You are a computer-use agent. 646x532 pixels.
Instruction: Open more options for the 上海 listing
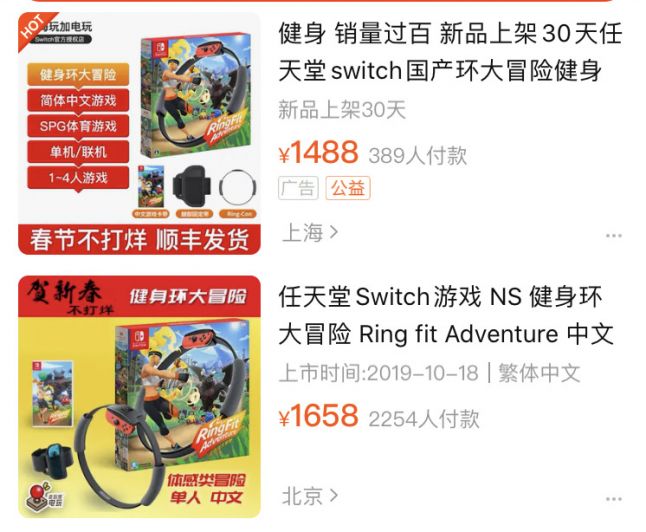(x=613, y=235)
